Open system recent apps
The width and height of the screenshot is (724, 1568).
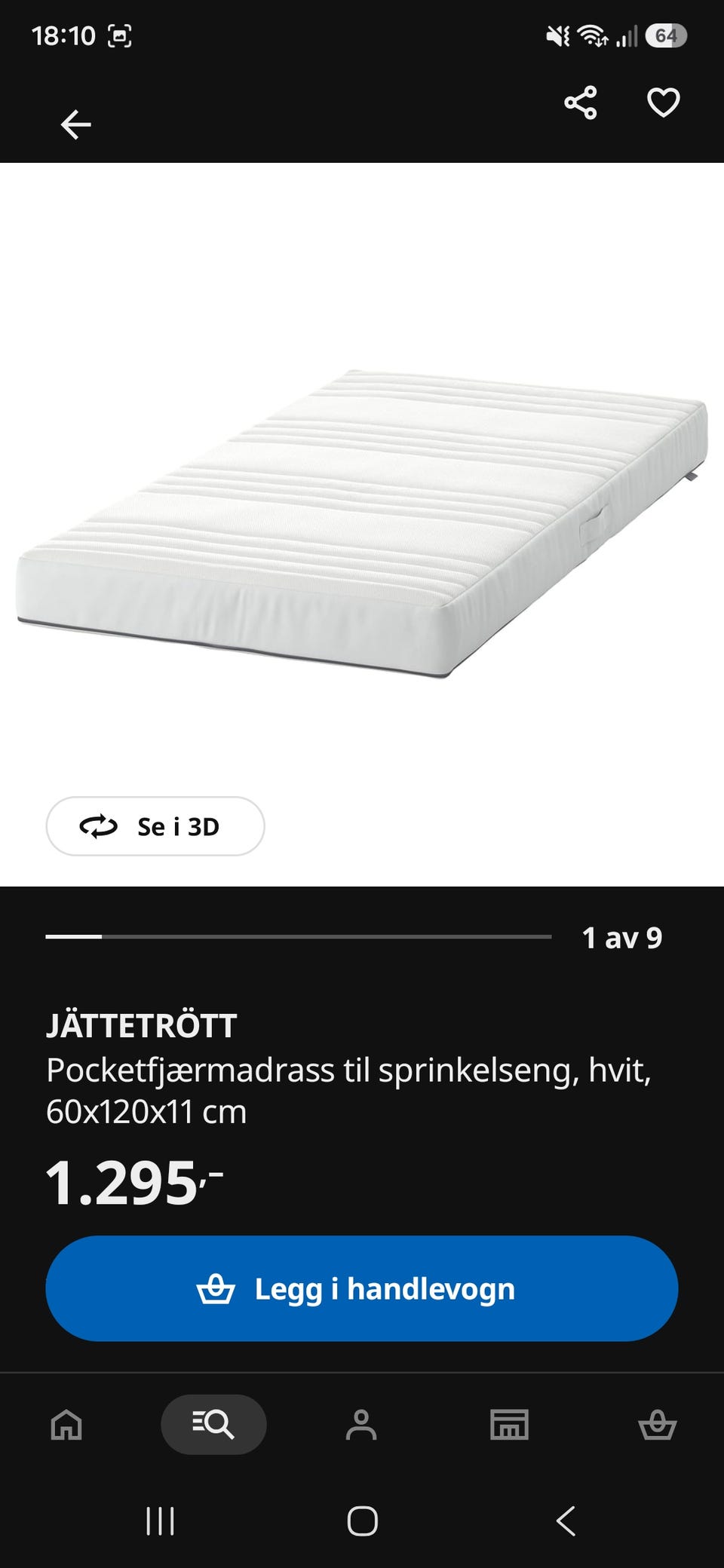pyautogui.click(x=160, y=1521)
